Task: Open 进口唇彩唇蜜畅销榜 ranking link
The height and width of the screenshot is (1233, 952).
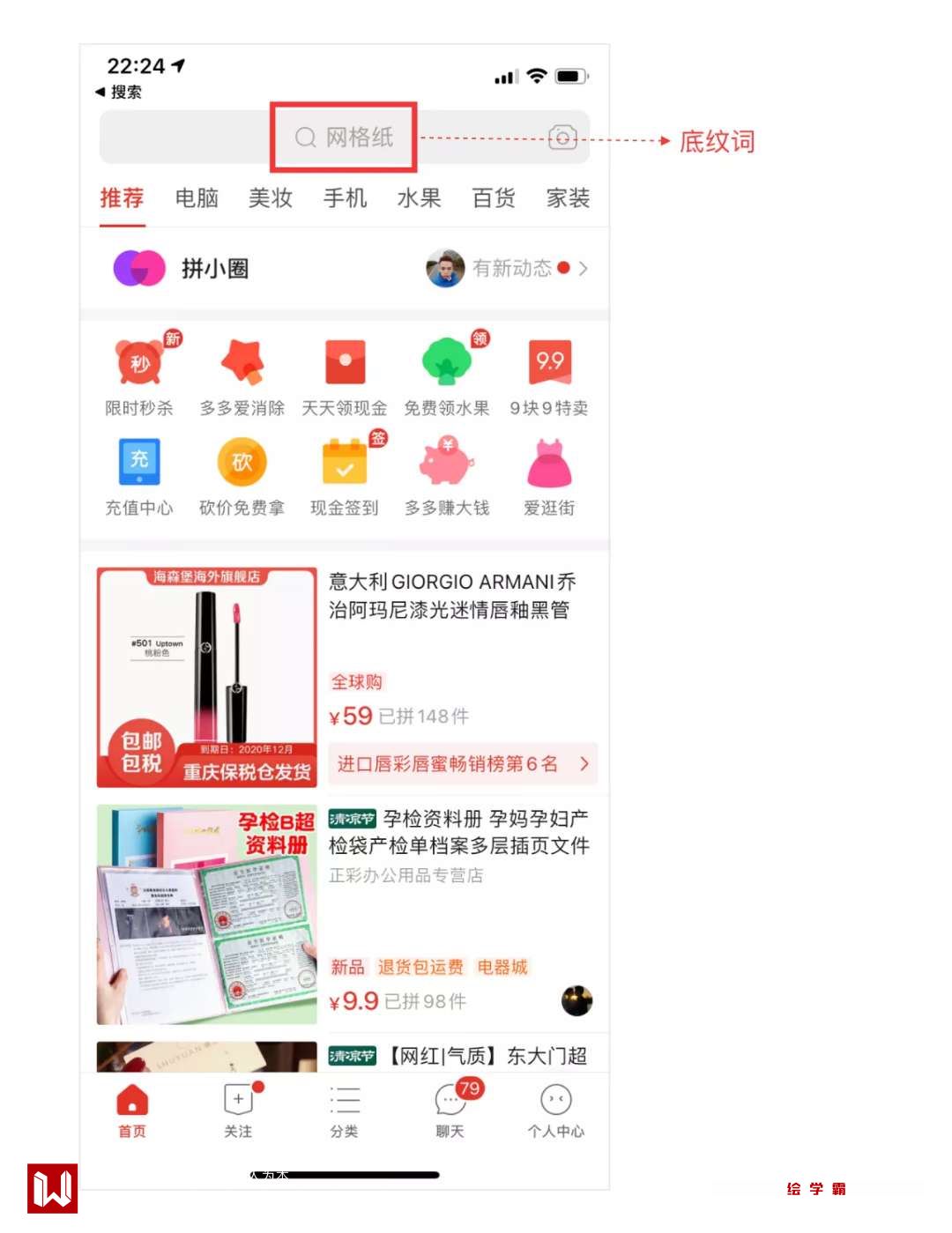Action: pos(463,764)
